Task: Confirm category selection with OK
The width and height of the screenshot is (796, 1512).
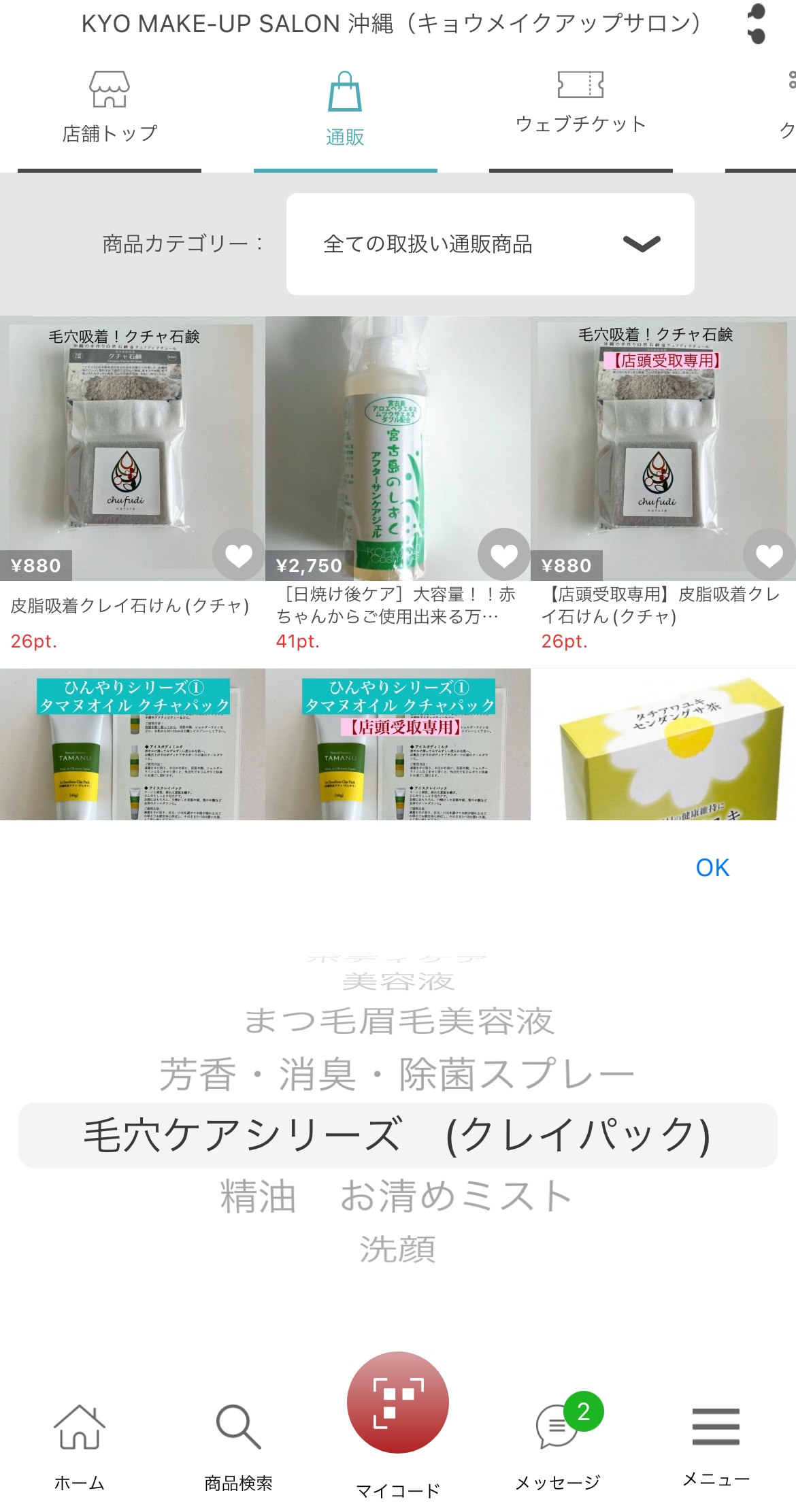Action: [x=712, y=868]
